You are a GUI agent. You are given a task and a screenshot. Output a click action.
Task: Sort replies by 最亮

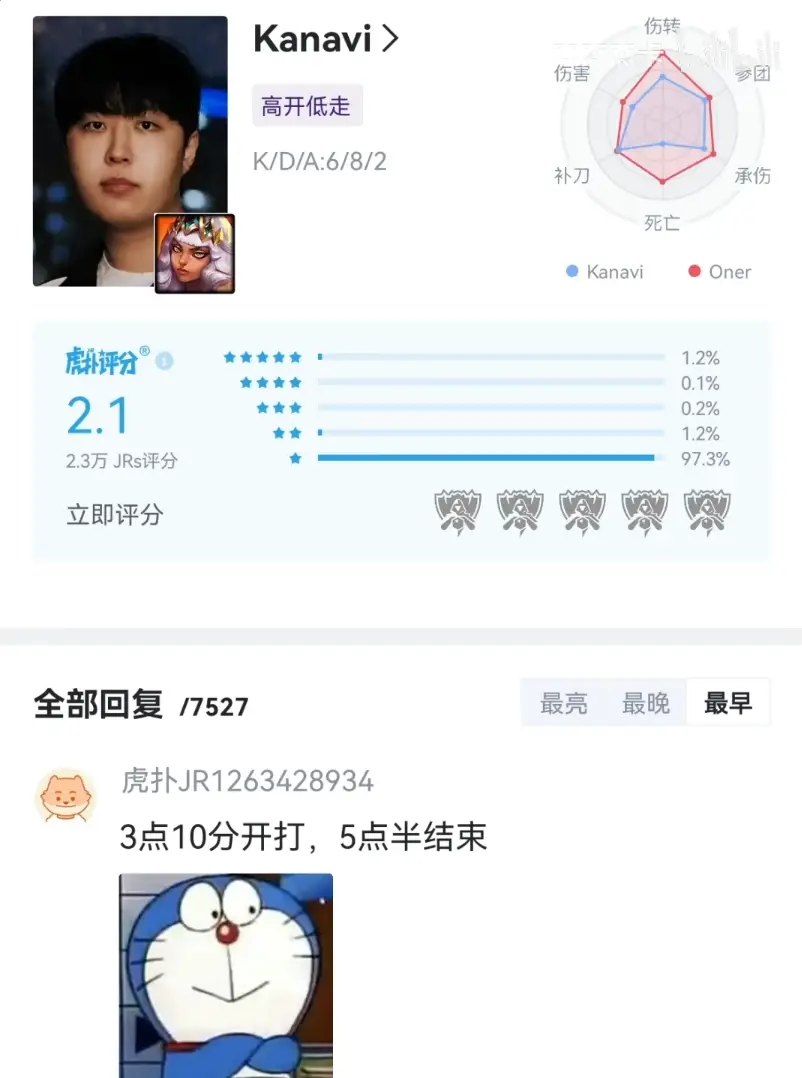tap(564, 703)
